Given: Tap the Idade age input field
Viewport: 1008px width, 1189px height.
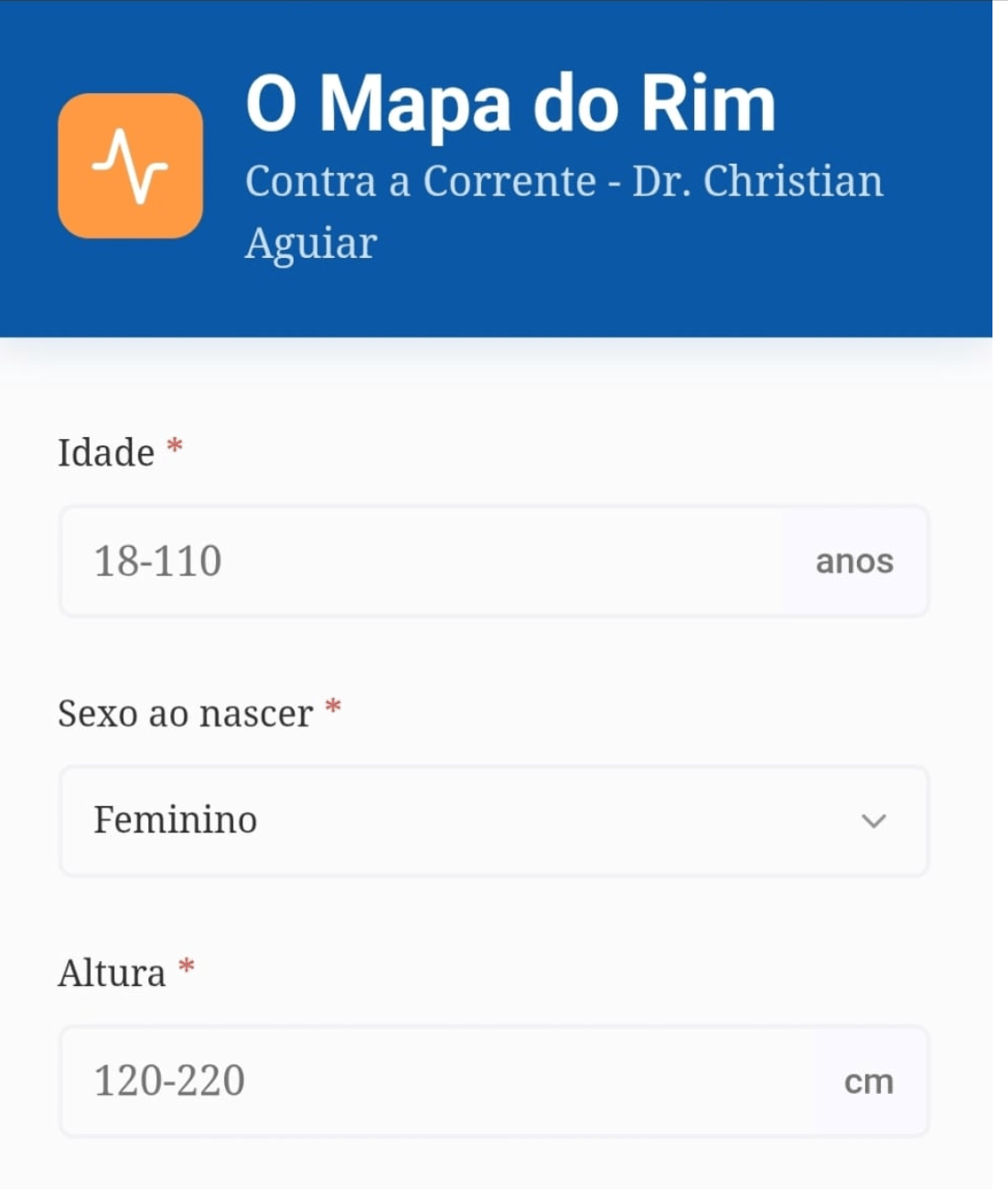Looking at the screenshot, I should pyautogui.click(x=421, y=561).
